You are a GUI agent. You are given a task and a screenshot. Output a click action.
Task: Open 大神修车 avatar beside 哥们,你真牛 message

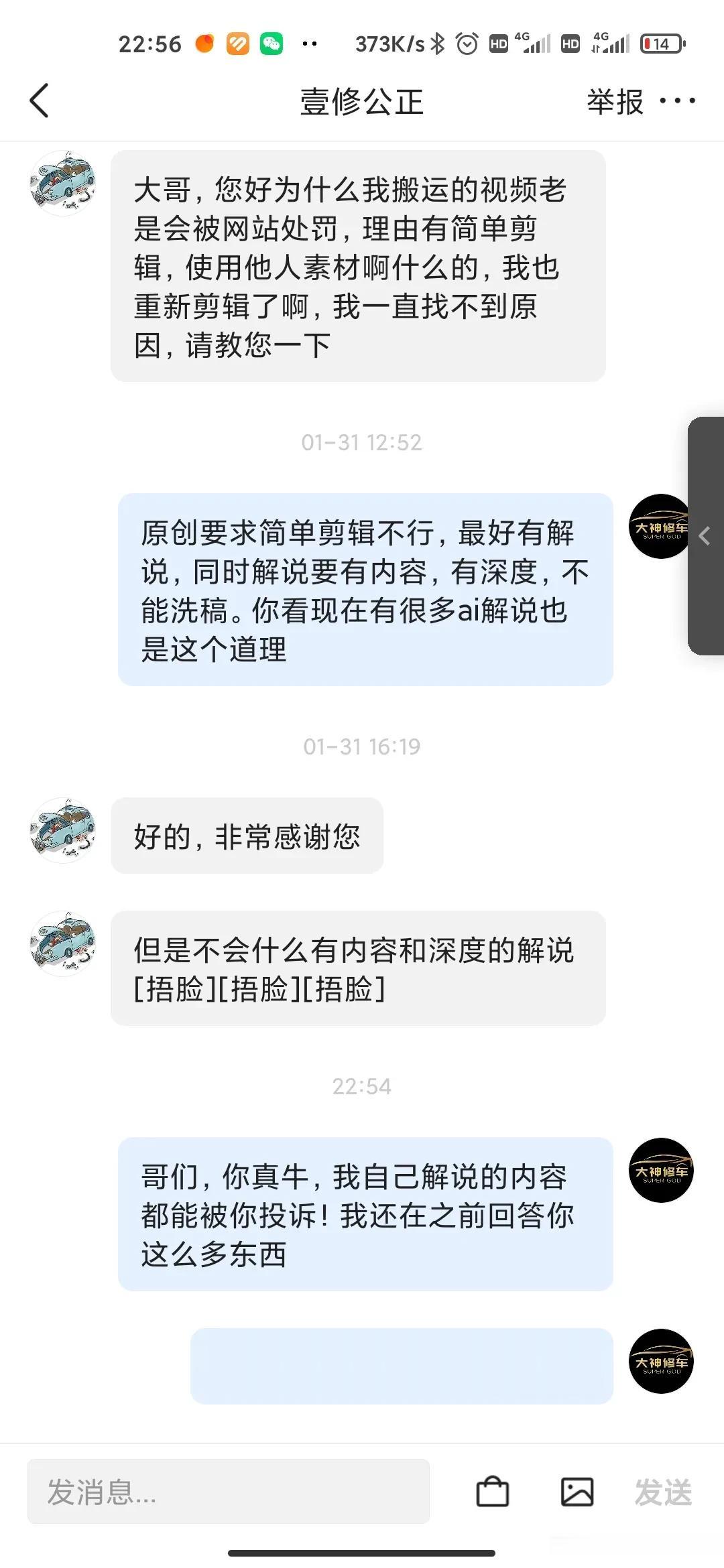661,1170
